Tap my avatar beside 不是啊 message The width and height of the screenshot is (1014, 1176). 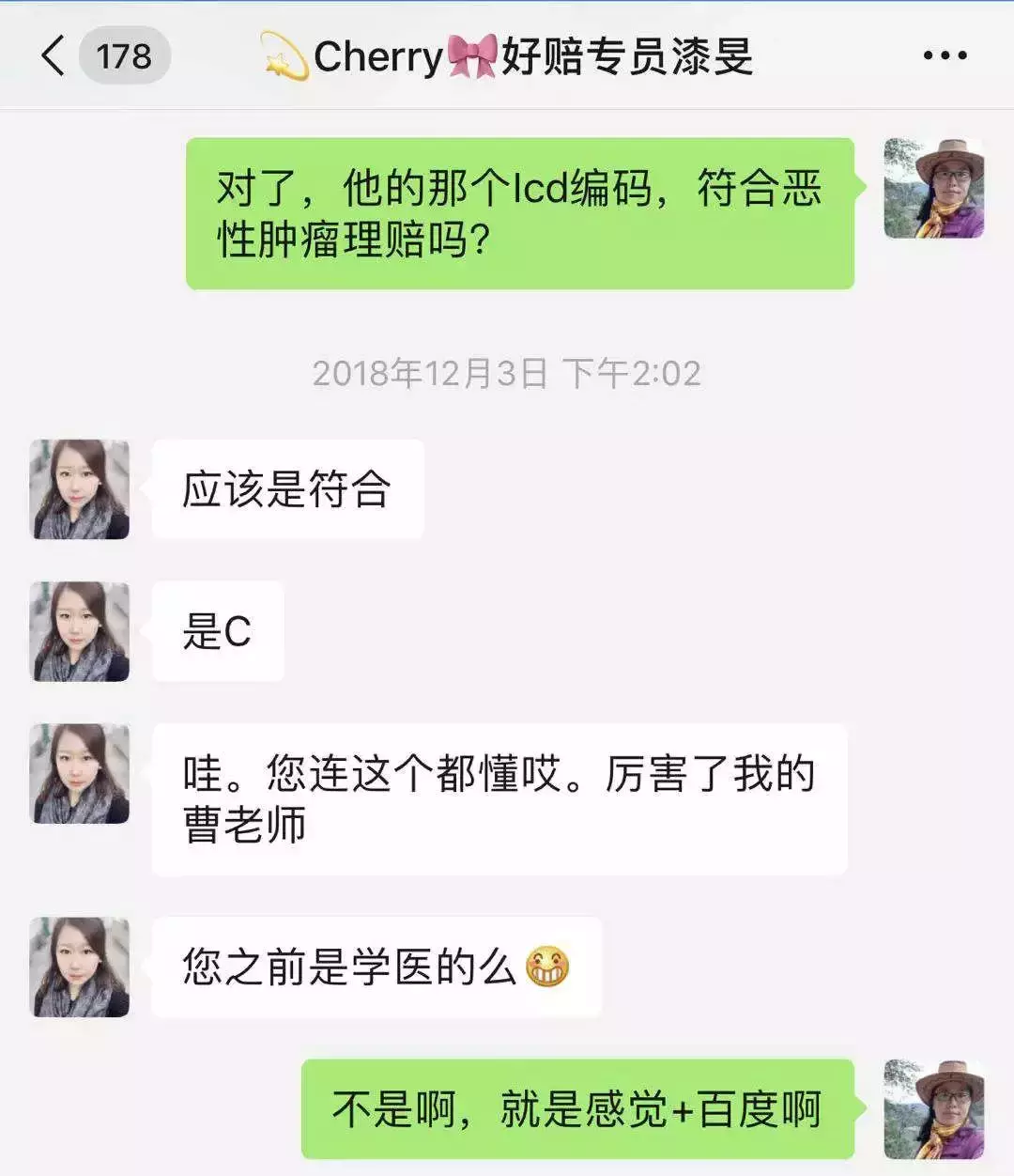[x=933, y=1109]
